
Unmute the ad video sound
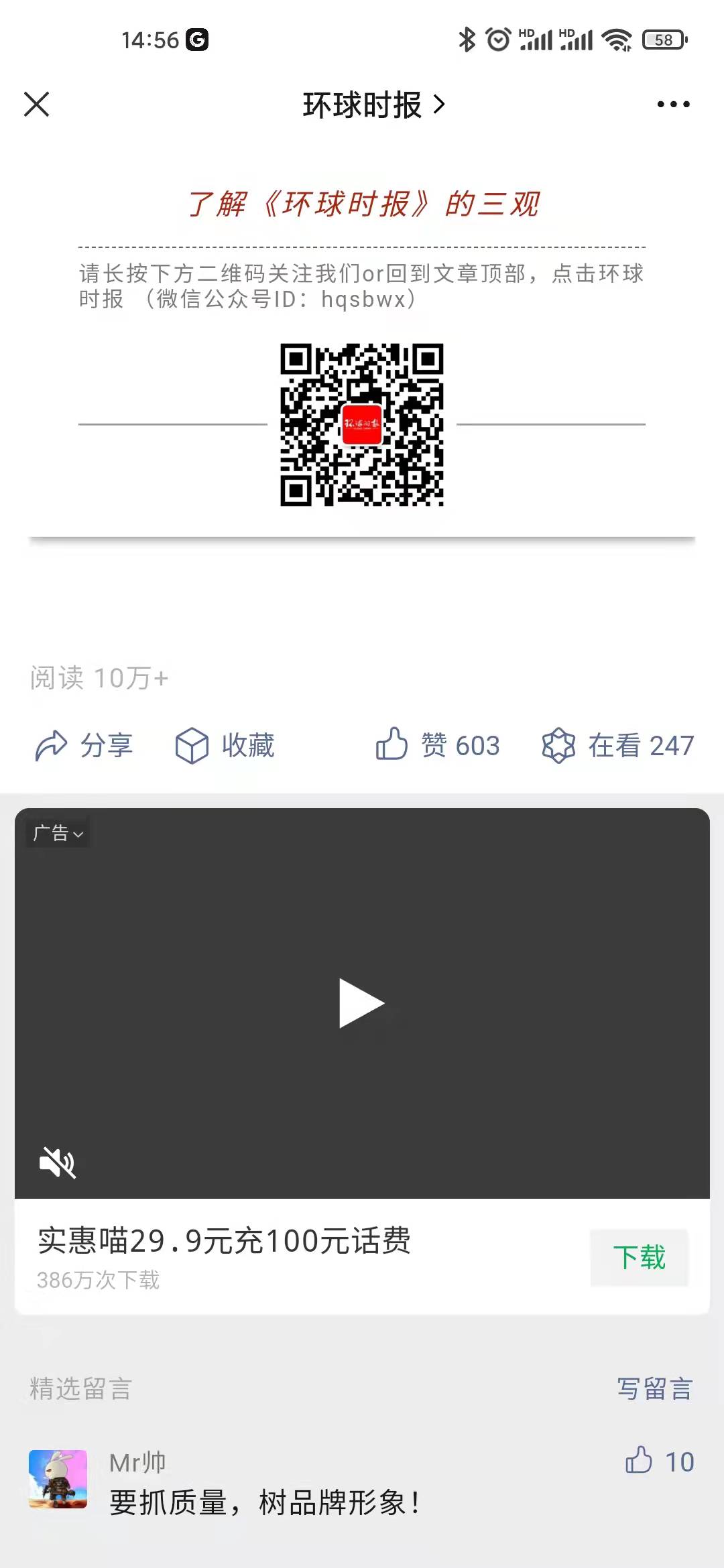tap(58, 1161)
